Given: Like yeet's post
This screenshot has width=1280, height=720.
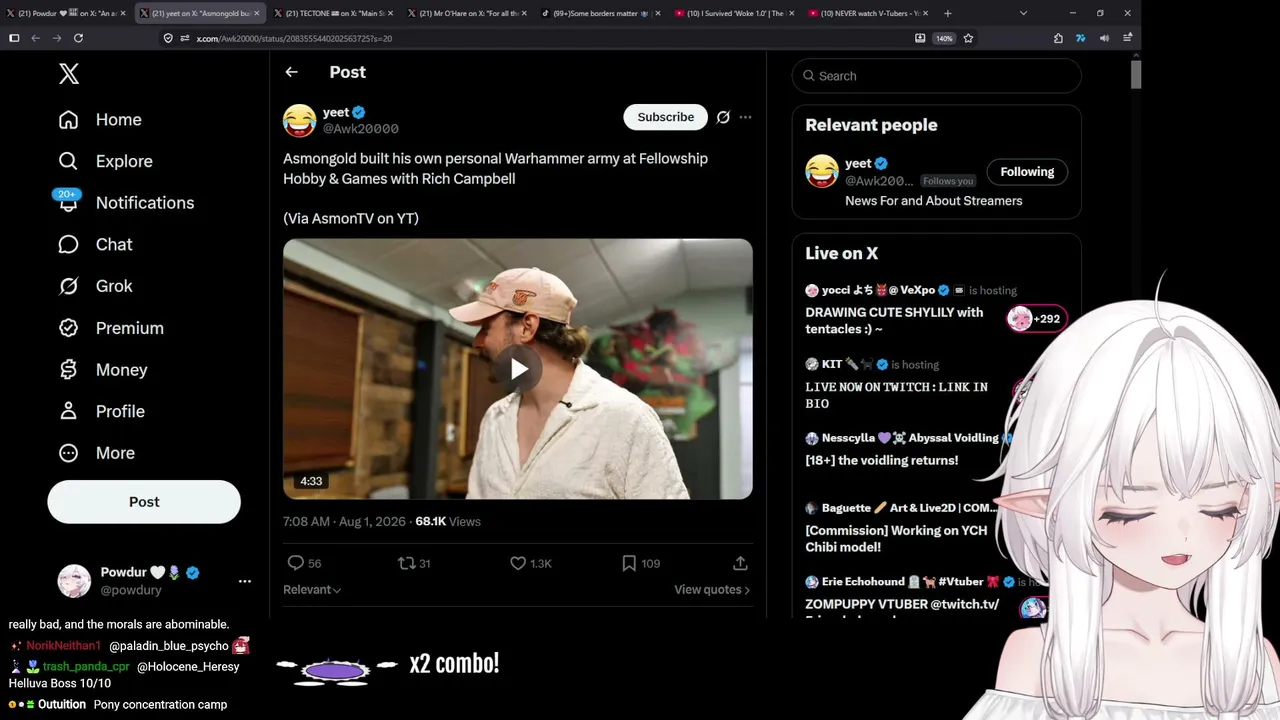Looking at the screenshot, I should 531,563.
